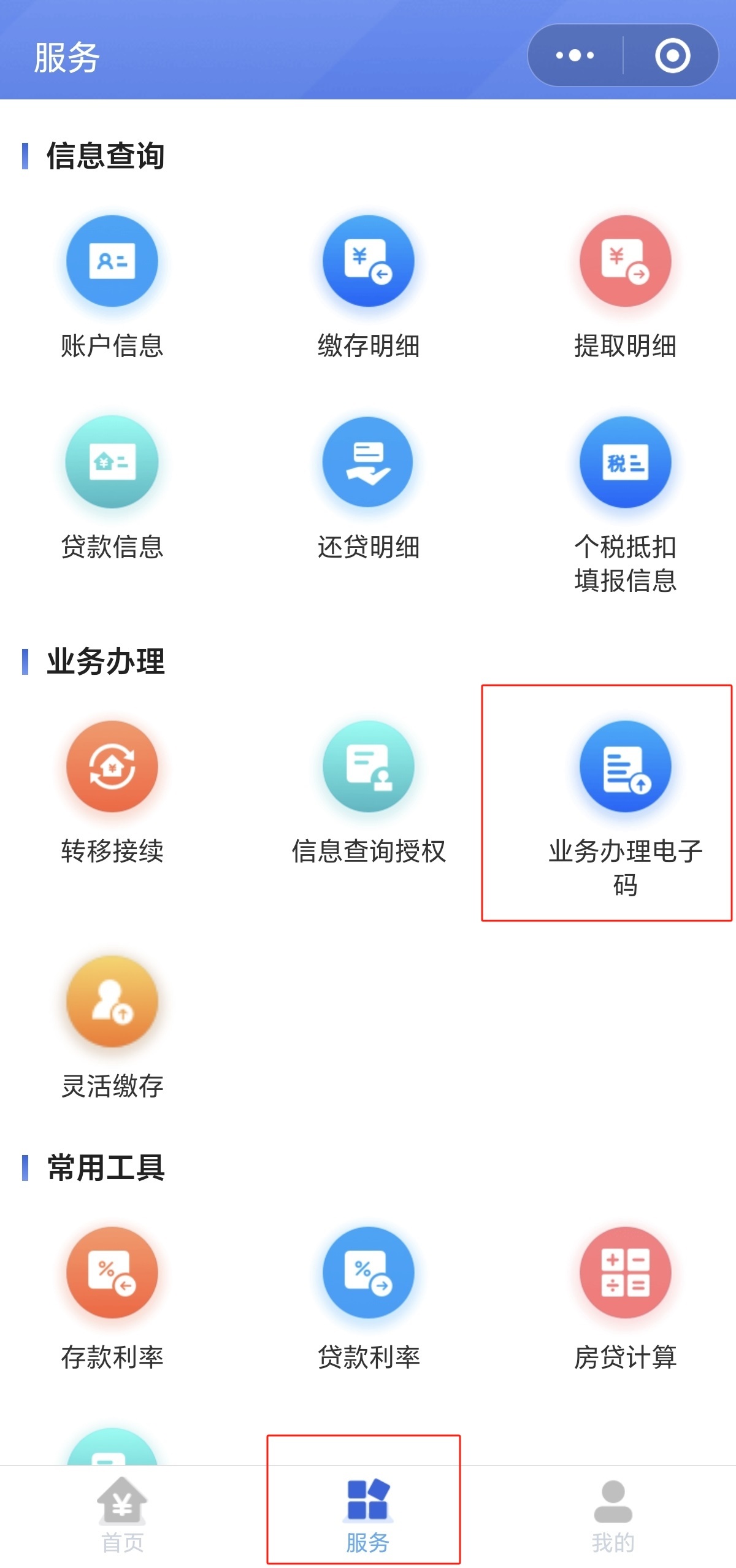Viewport: 736px width, 1568px height.
Task: Open the mini program more-options menu
Action: click(575, 55)
